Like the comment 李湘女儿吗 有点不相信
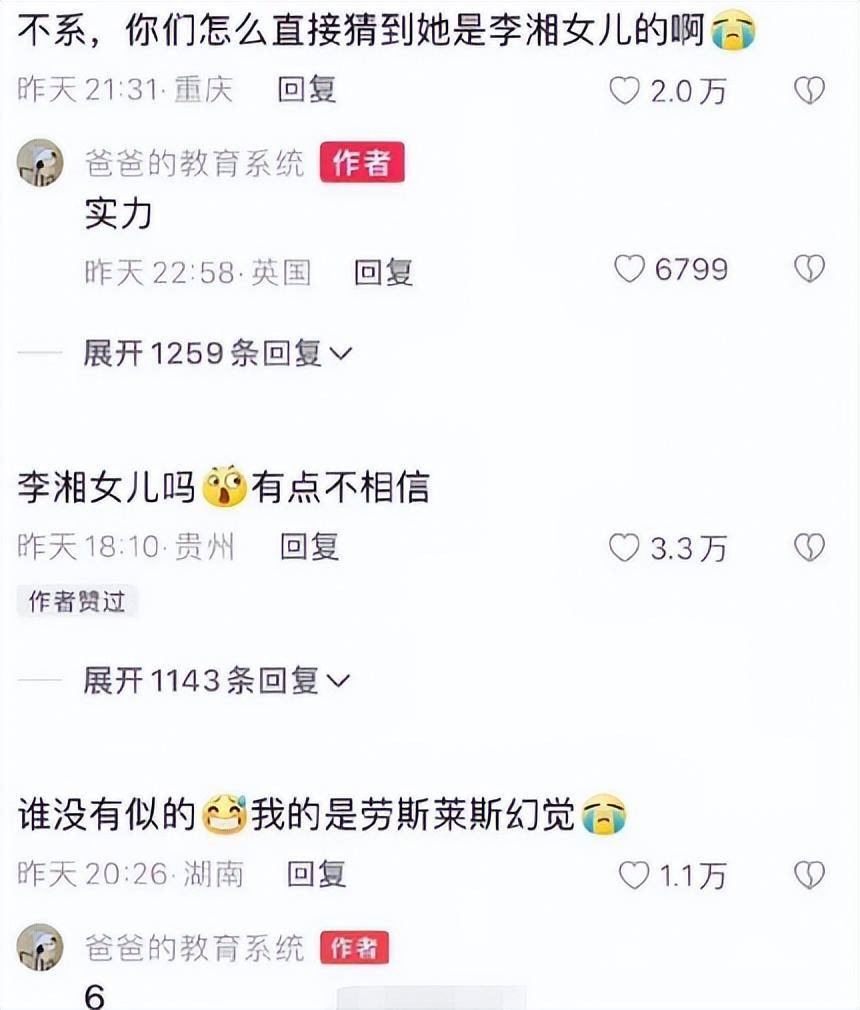This screenshot has height=1010, width=860. pyautogui.click(x=626, y=547)
